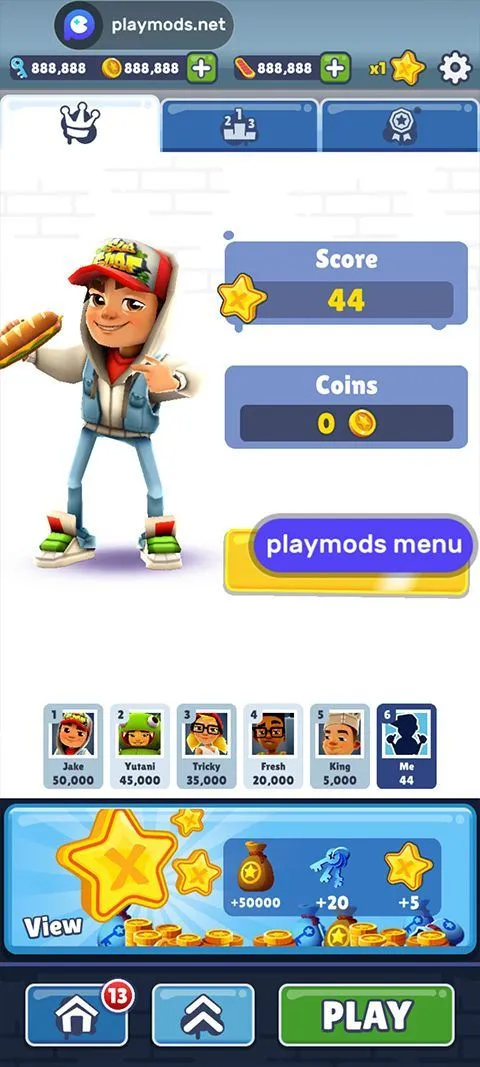The image size is (480, 1067).
Task: Switch to the awards medal tab
Action: (x=400, y=125)
